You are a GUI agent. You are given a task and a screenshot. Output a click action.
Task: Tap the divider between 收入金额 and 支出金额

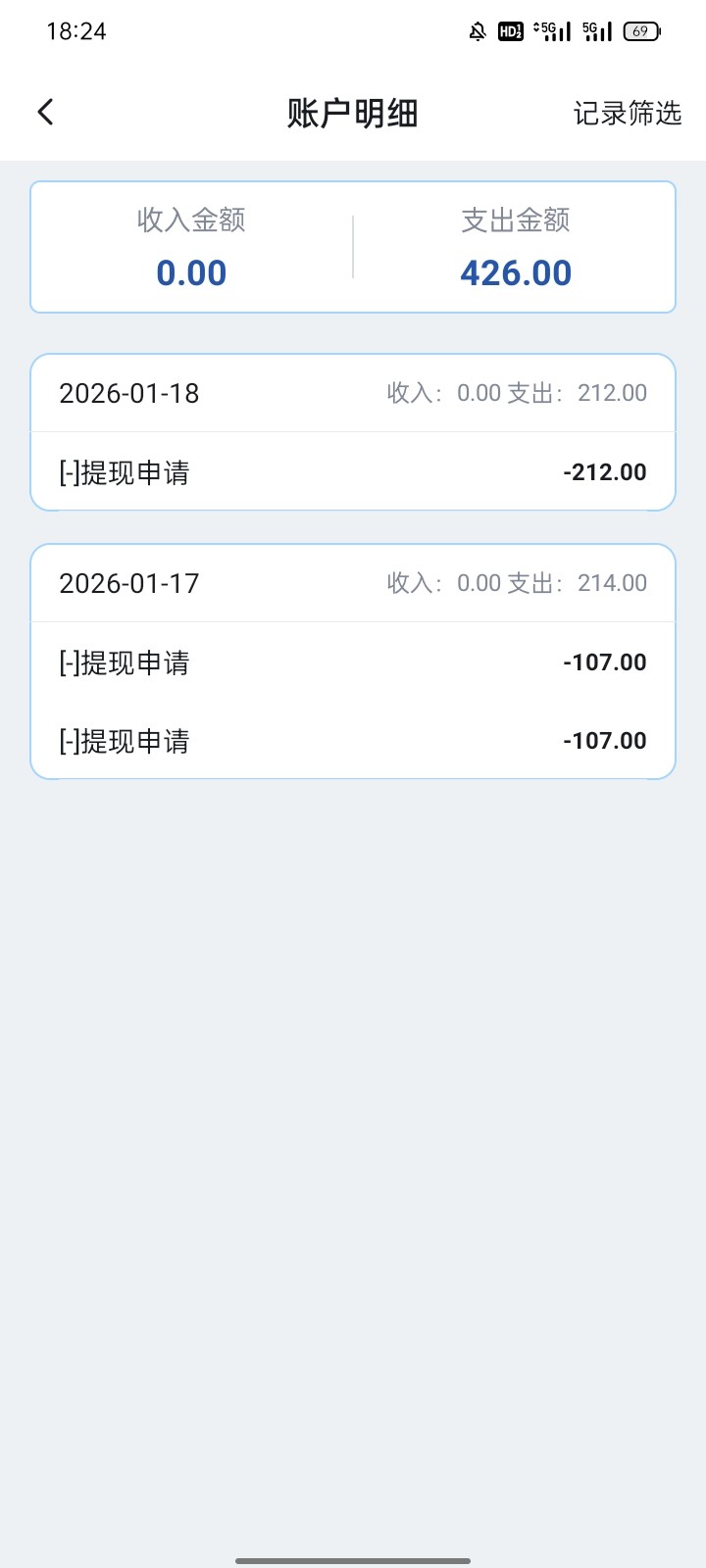(353, 245)
